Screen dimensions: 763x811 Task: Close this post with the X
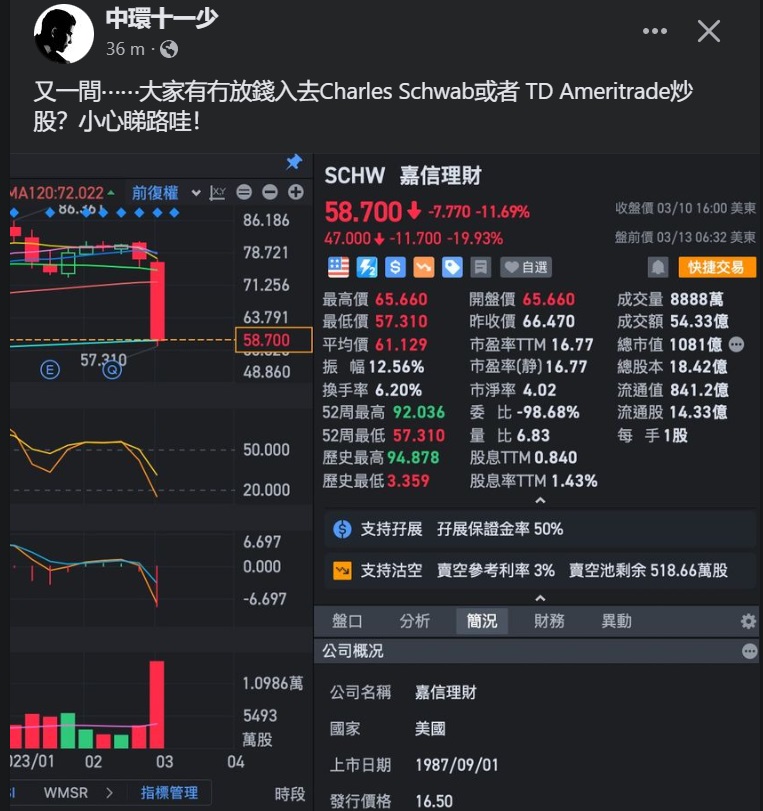[x=708, y=31]
